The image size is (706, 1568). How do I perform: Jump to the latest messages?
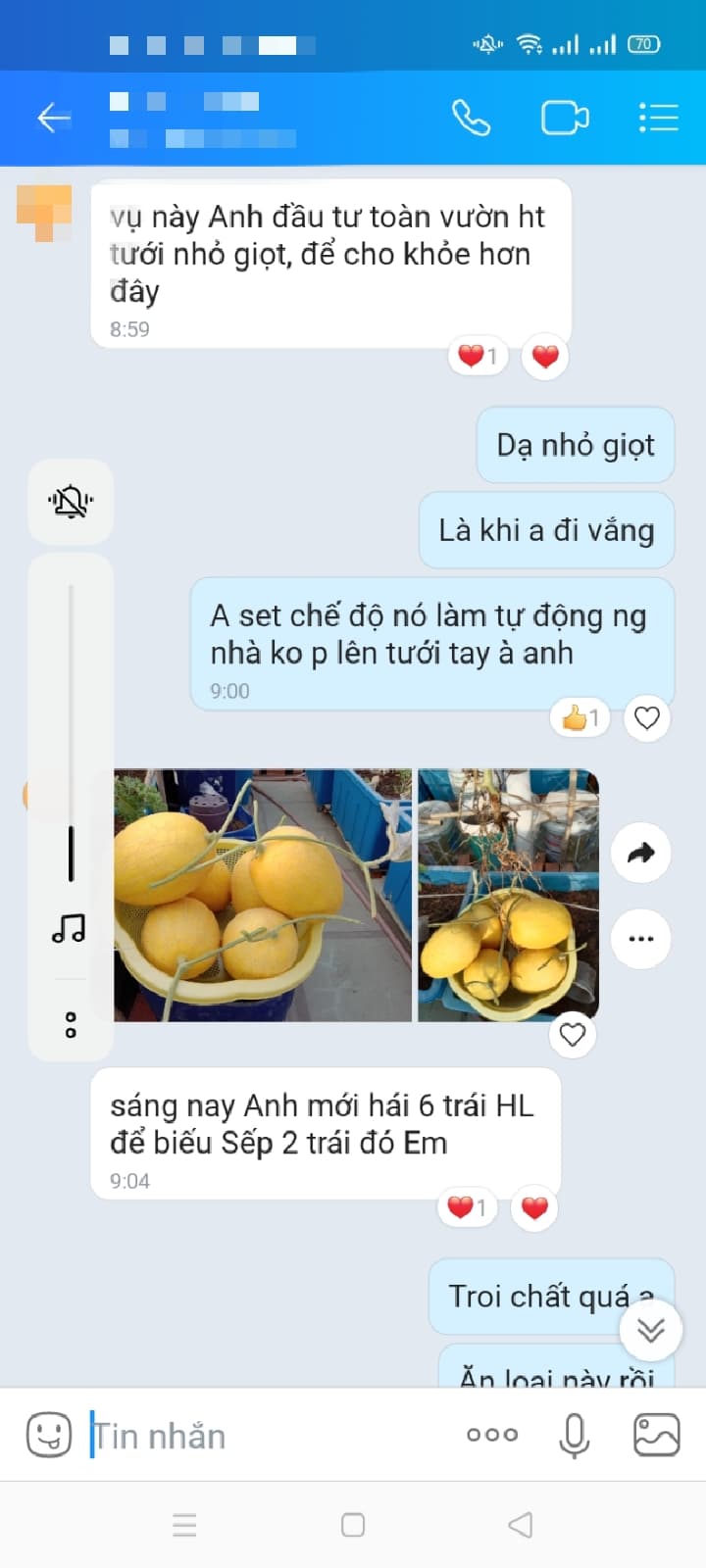(x=650, y=1330)
